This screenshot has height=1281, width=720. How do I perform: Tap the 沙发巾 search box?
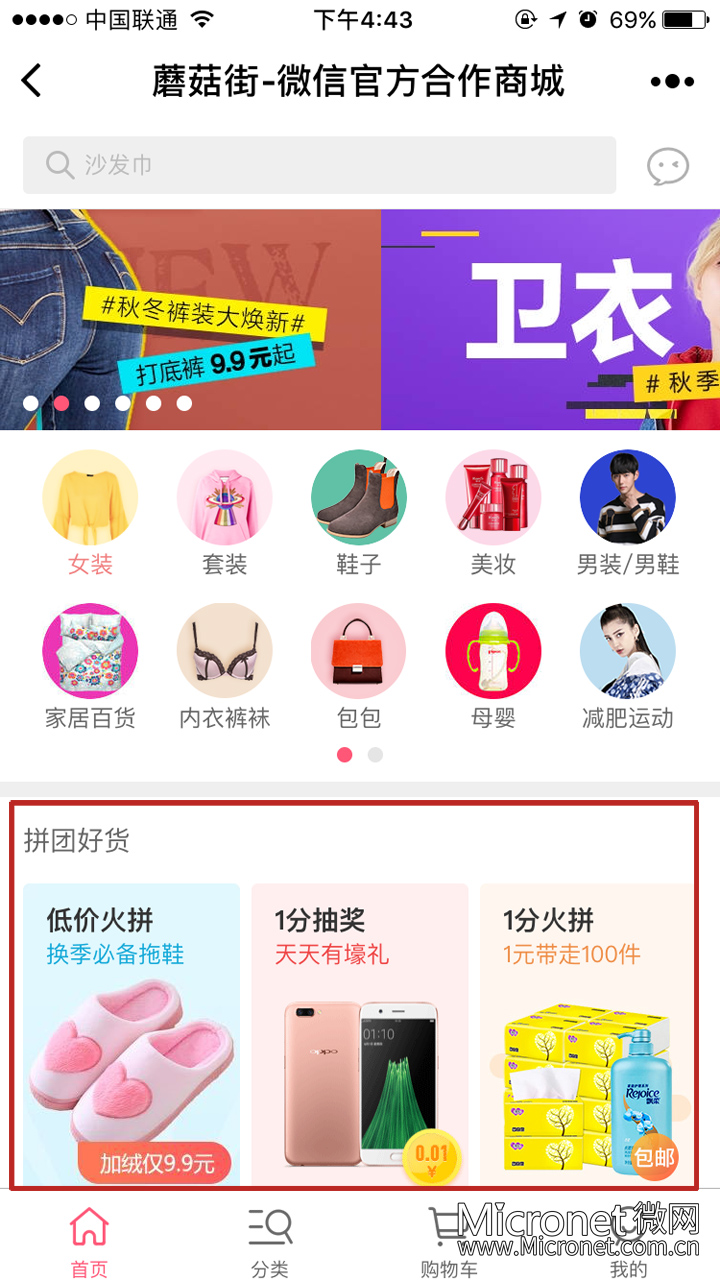[x=320, y=165]
